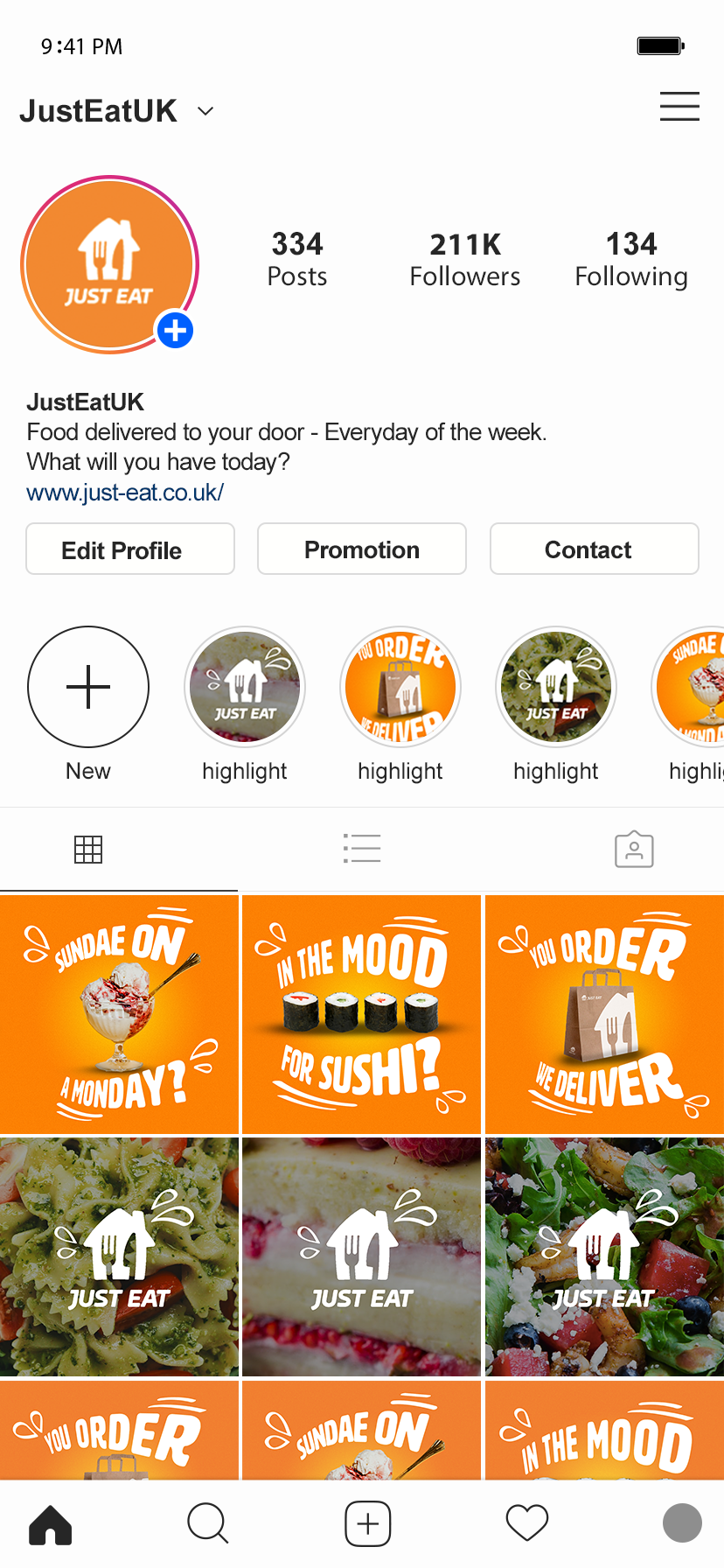Expand the JustEatUK account switcher
Viewport: 724px width, 1568px height.
coord(205,111)
